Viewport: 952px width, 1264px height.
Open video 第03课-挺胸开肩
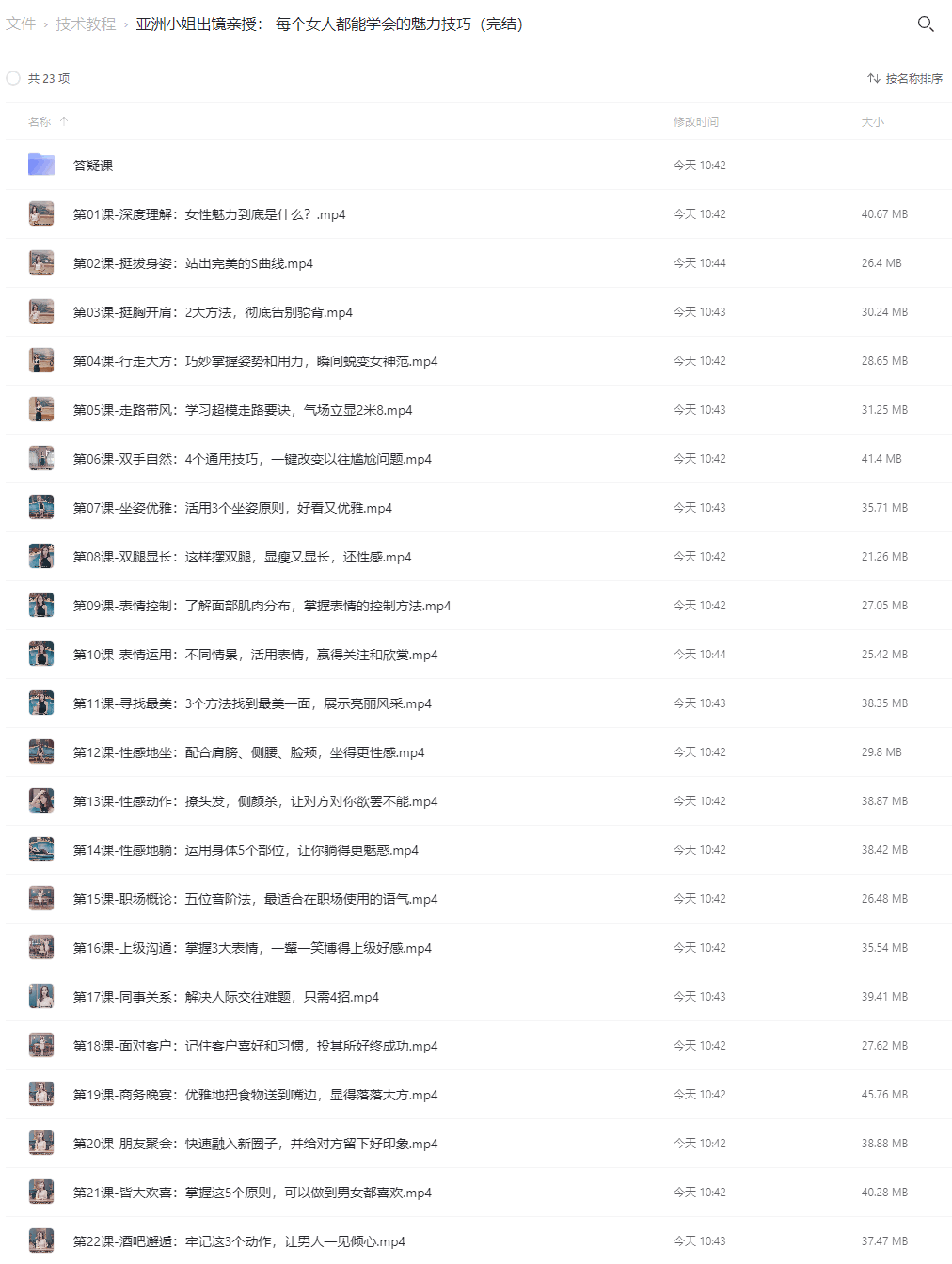[213, 312]
